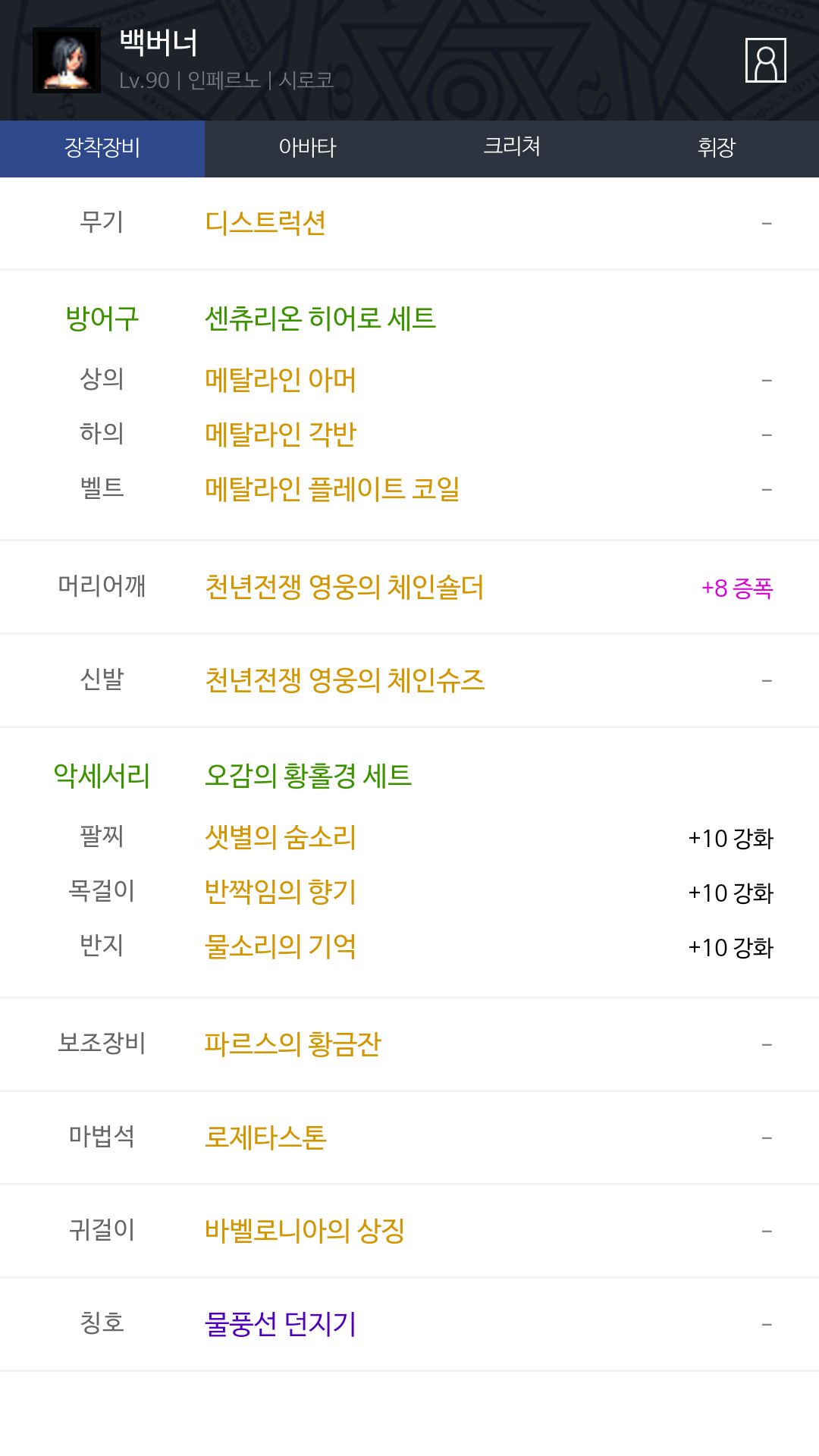Open the 바벨로니아의 상징 earring item

[x=305, y=1231]
